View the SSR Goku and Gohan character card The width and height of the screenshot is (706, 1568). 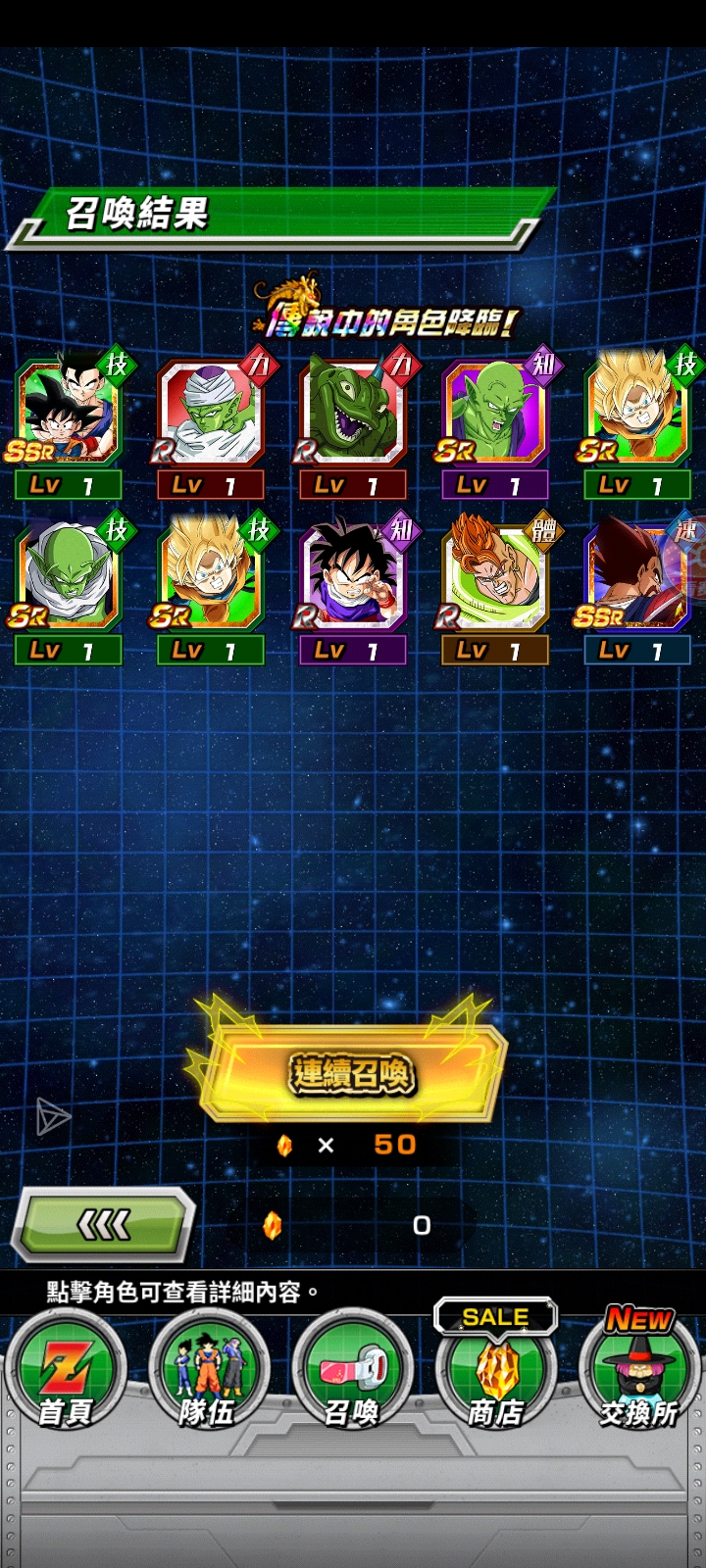(67, 414)
